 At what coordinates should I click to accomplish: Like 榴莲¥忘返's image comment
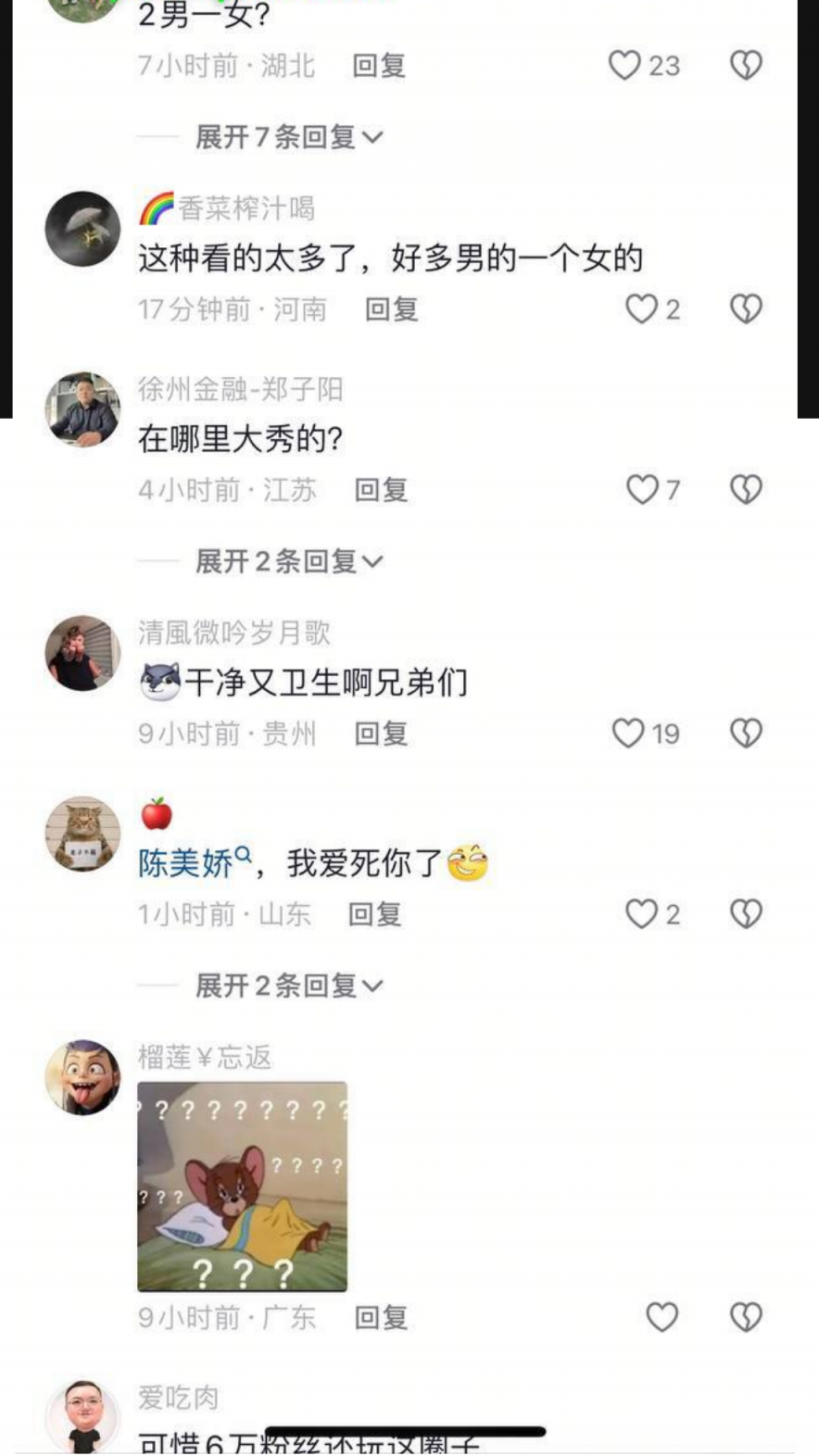tap(661, 1317)
